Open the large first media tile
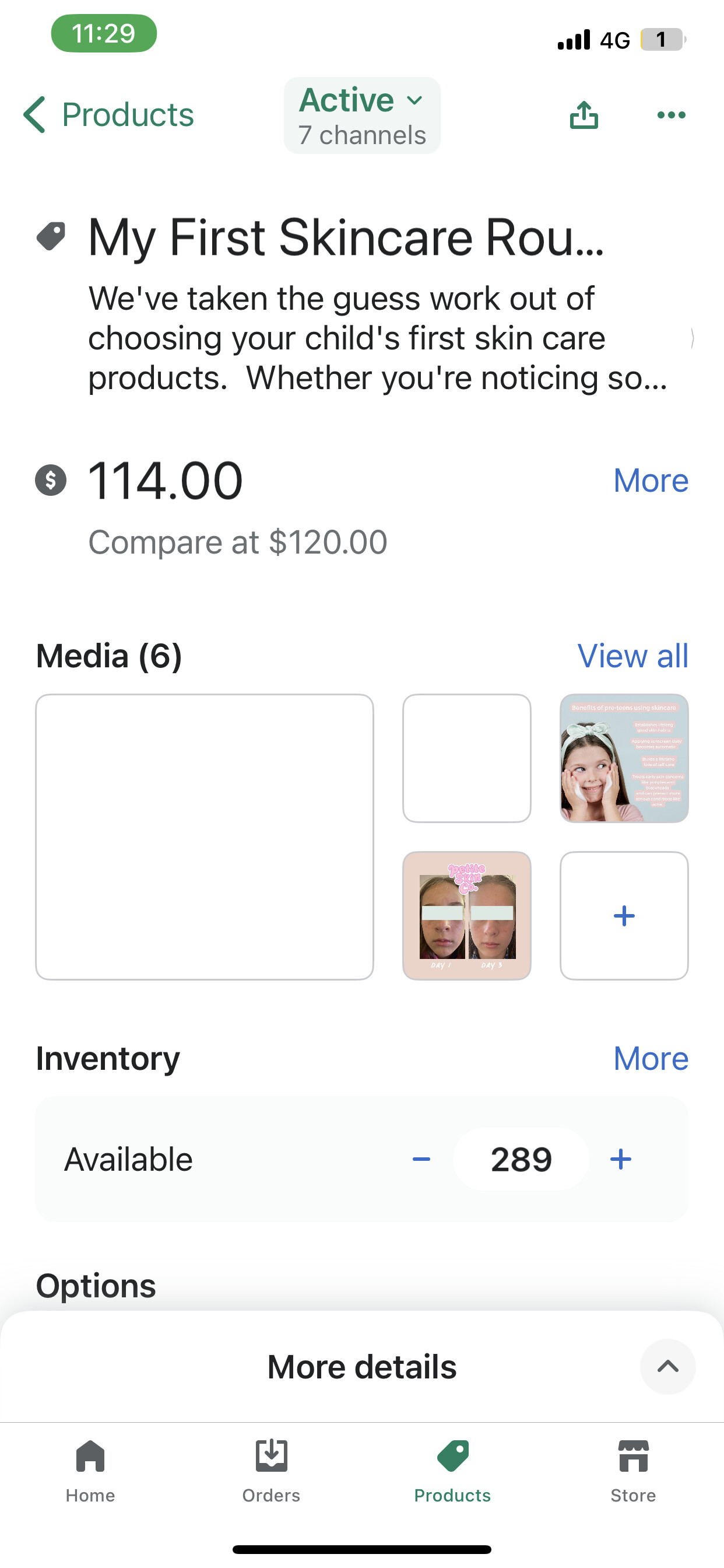724x1568 pixels. 205,837
